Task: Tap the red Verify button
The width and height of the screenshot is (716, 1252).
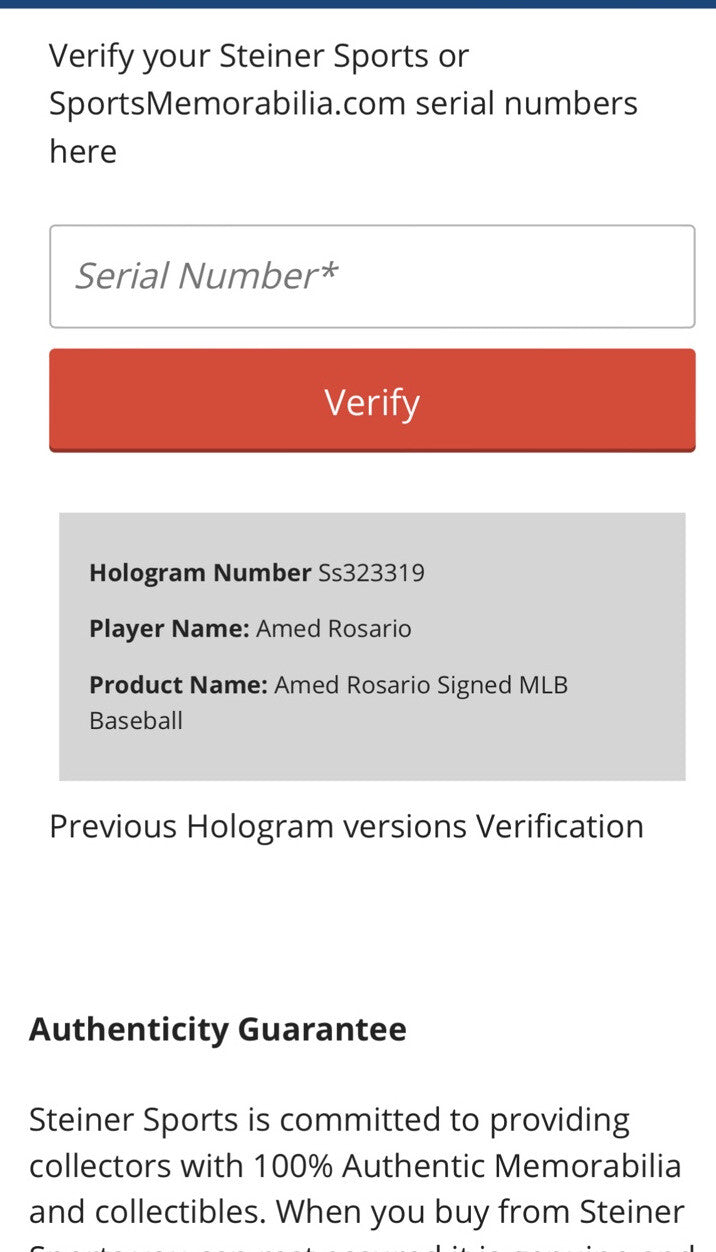Action: tap(372, 401)
